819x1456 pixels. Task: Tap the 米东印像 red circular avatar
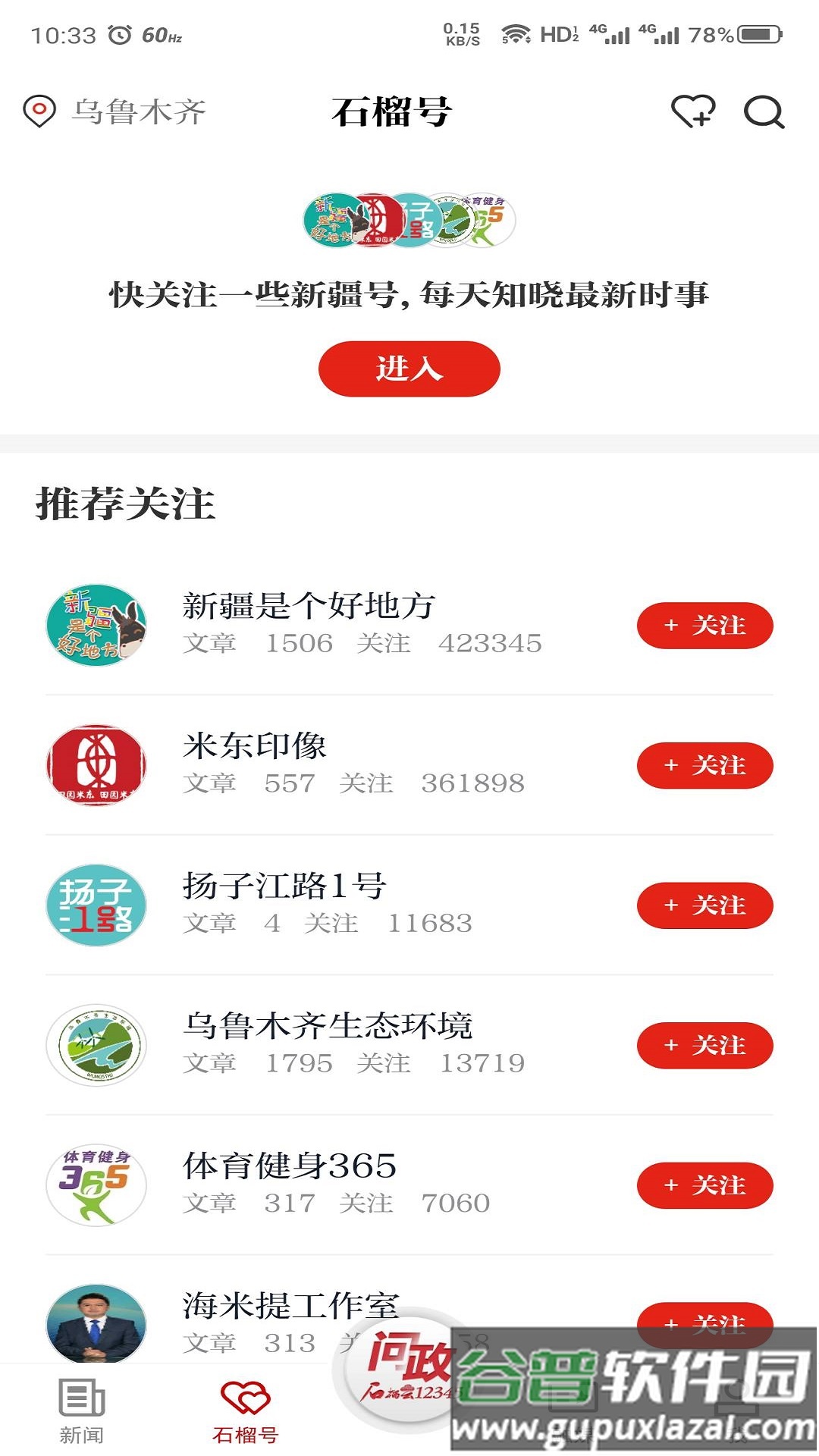pos(96,764)
